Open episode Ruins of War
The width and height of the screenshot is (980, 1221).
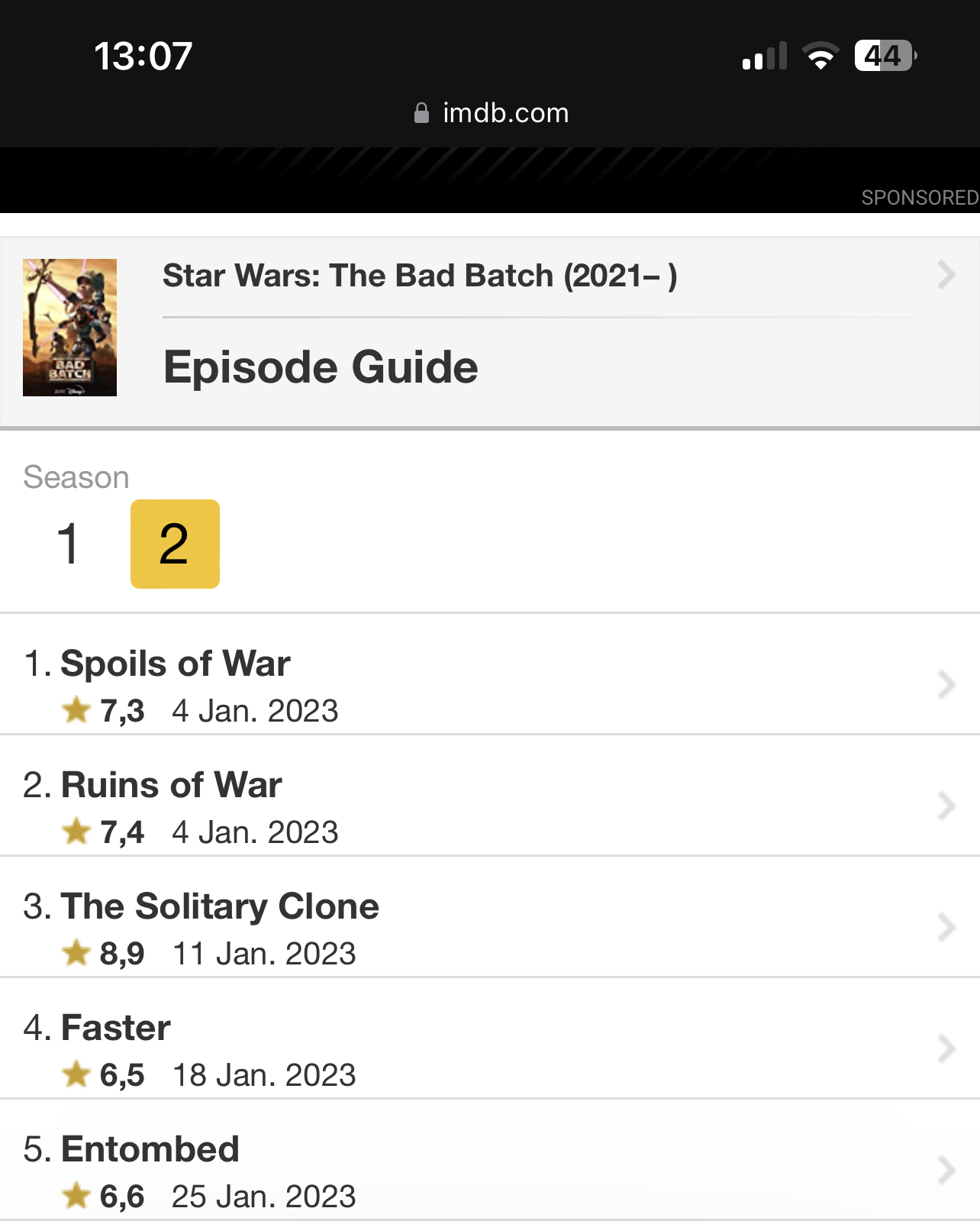point(171,784)
